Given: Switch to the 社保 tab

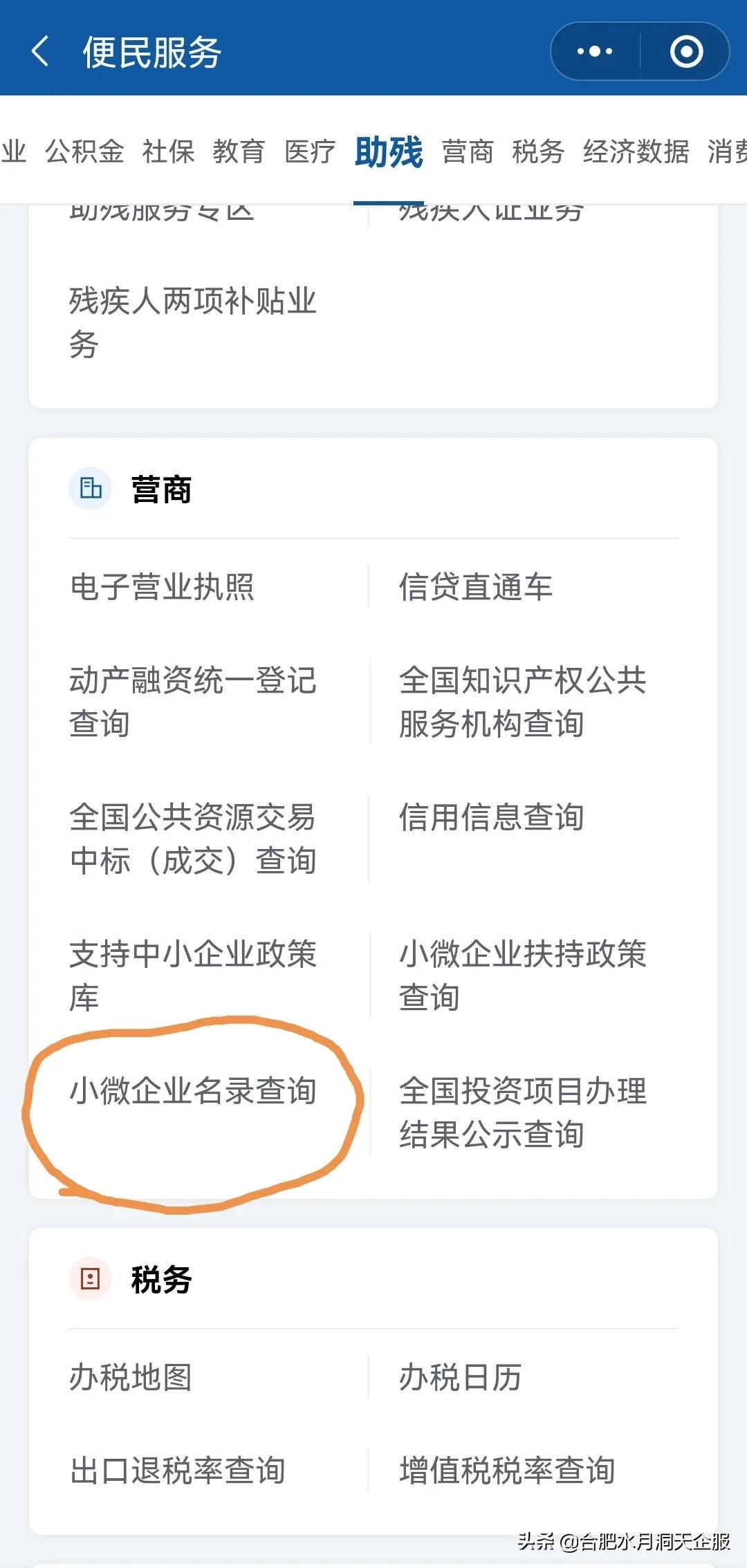Looking at the screenshot, I should [168, 151].
